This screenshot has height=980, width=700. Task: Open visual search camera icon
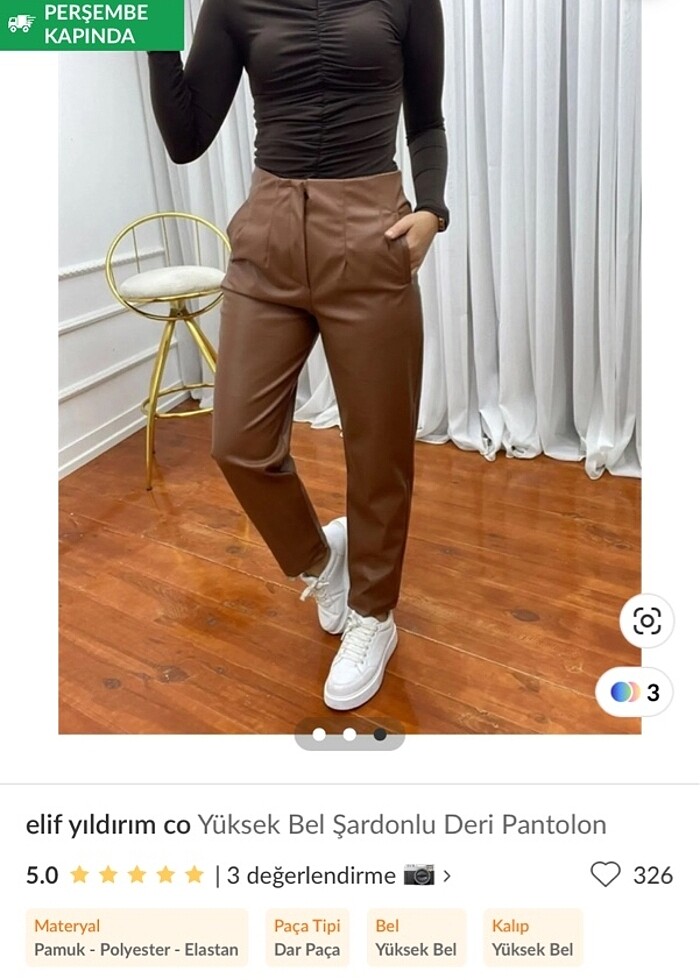click(x=646, y=621)
